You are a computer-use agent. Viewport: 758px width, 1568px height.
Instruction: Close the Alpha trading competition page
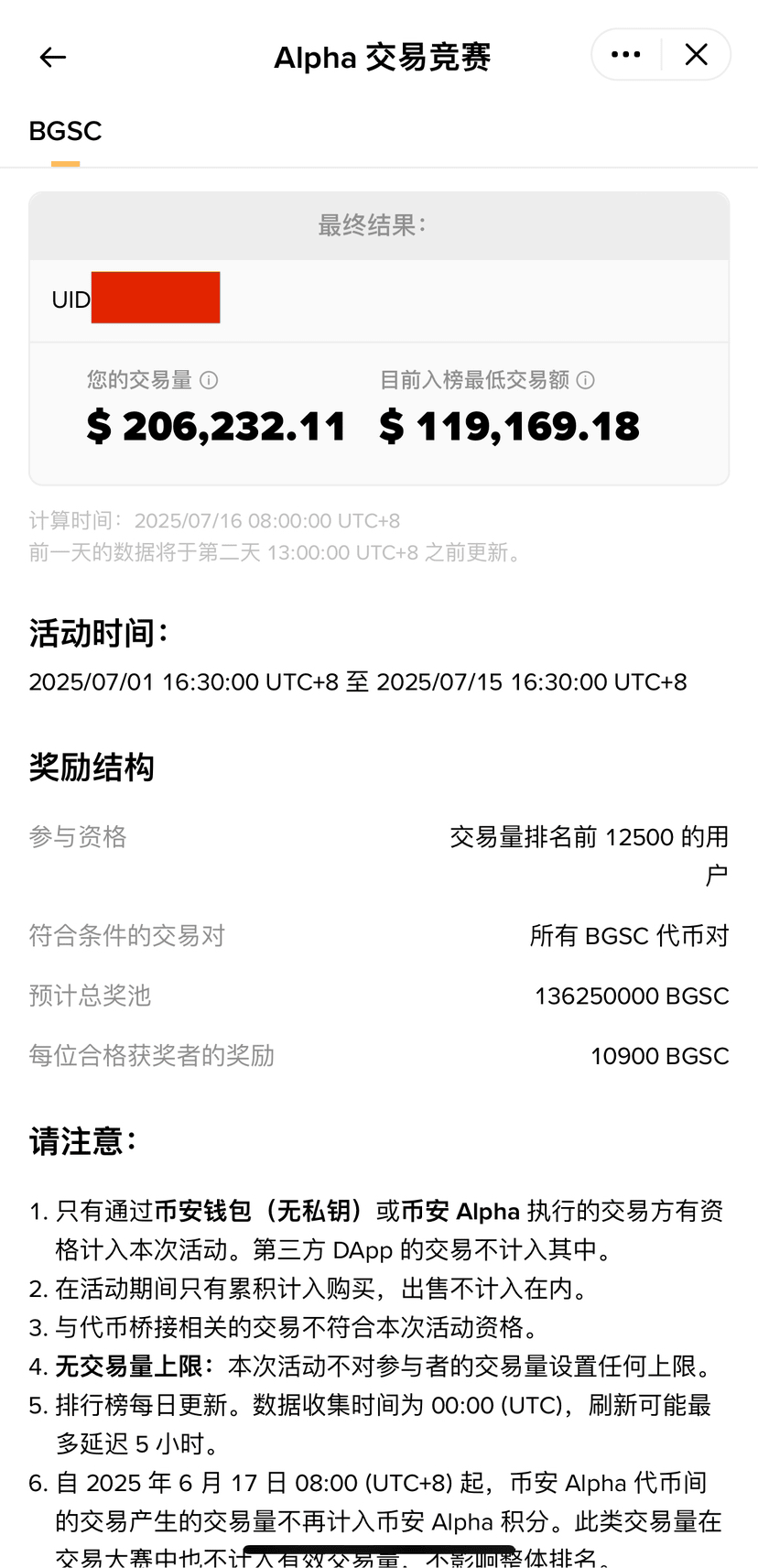pyautogui.click(x=697, y=55)
